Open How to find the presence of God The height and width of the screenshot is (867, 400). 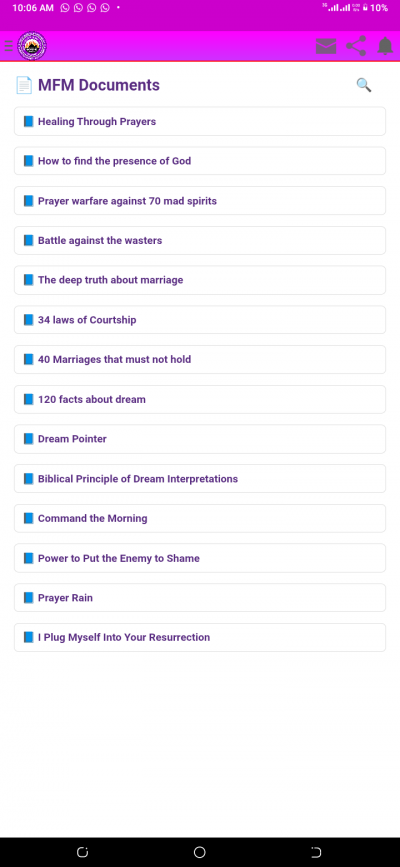pyautogui.click(x=200, y=161)
